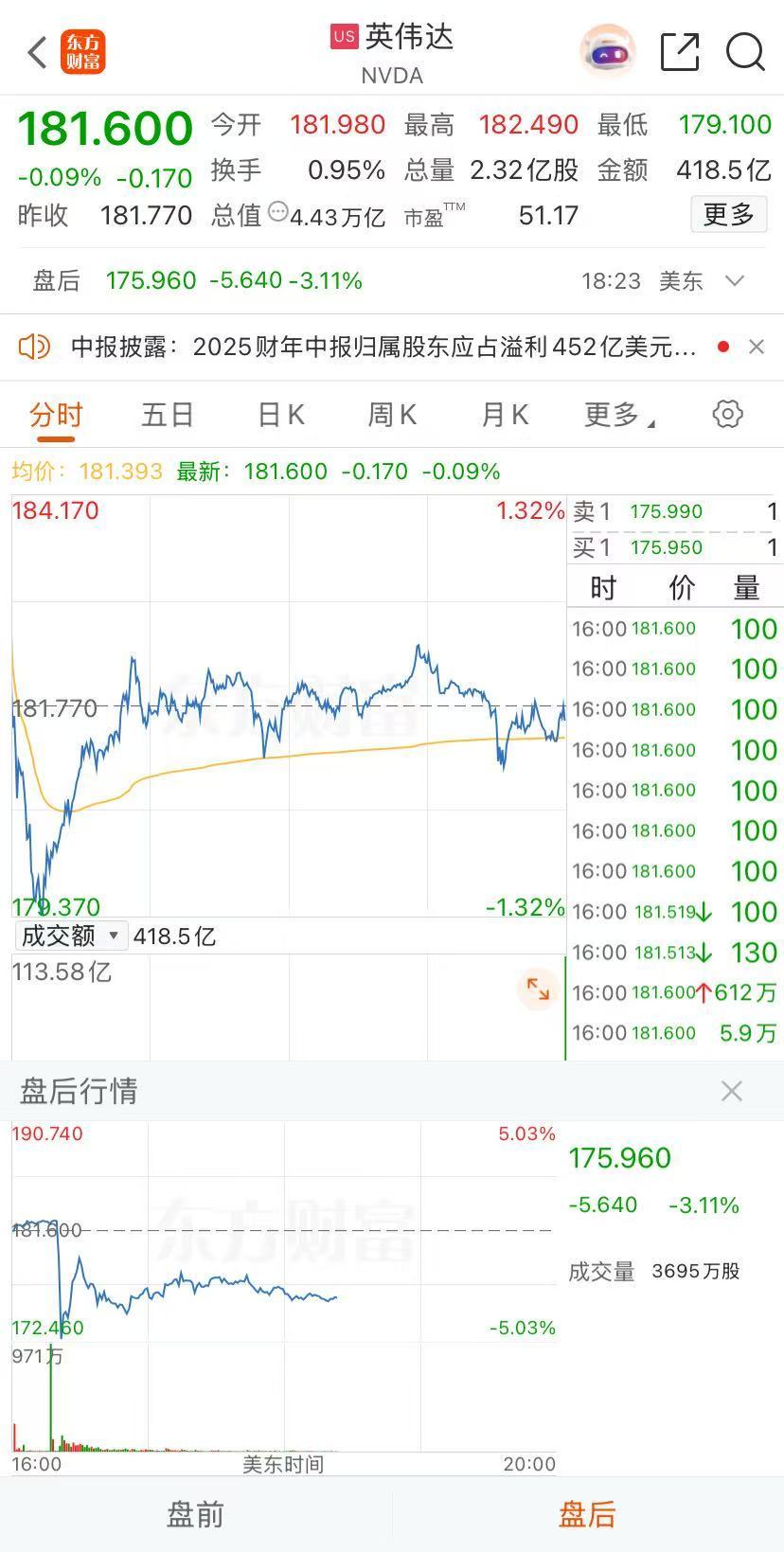Close the 盘后行情 panel

[731, 1091]
